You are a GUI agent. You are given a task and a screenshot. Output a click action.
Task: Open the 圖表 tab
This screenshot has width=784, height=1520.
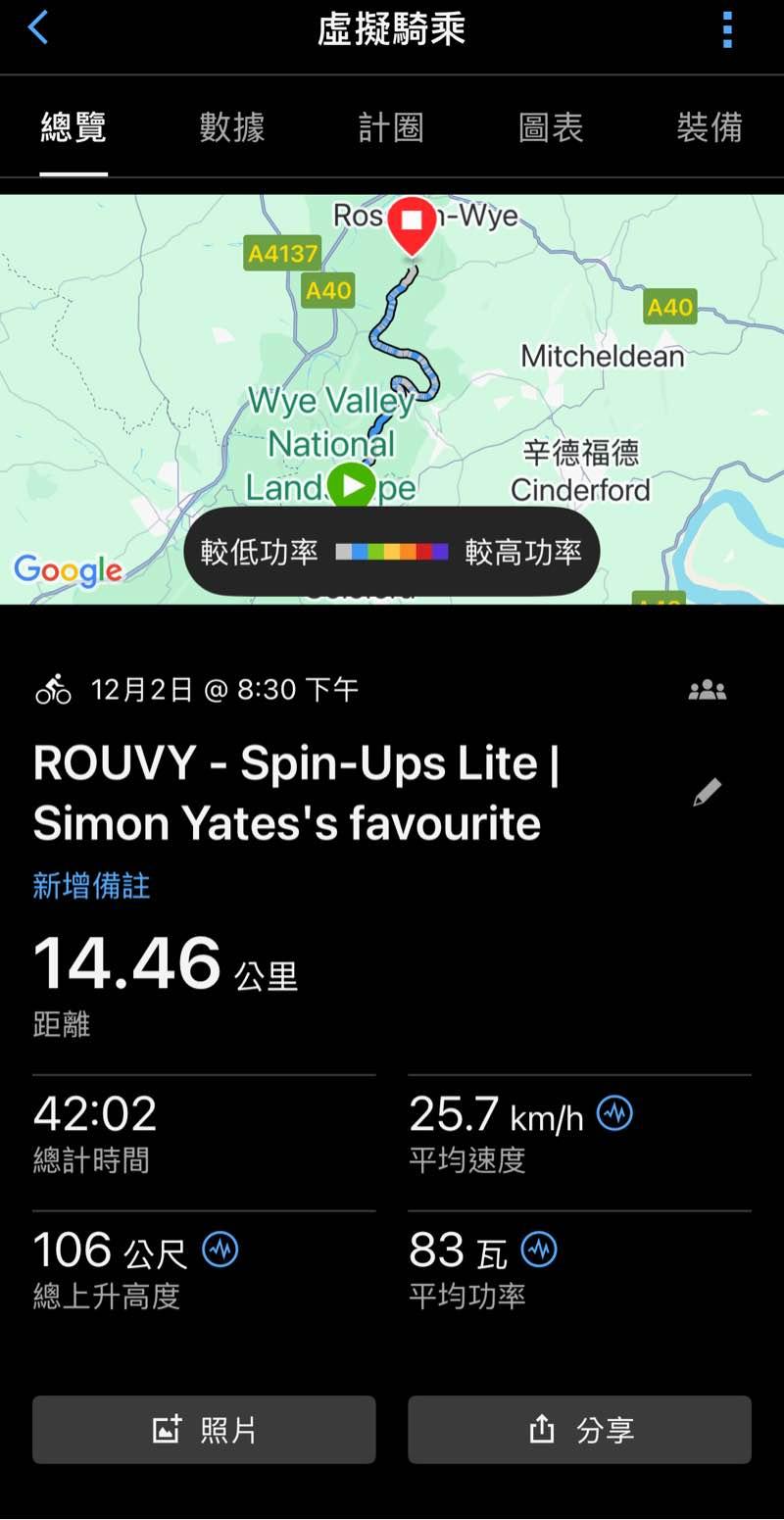551,128
